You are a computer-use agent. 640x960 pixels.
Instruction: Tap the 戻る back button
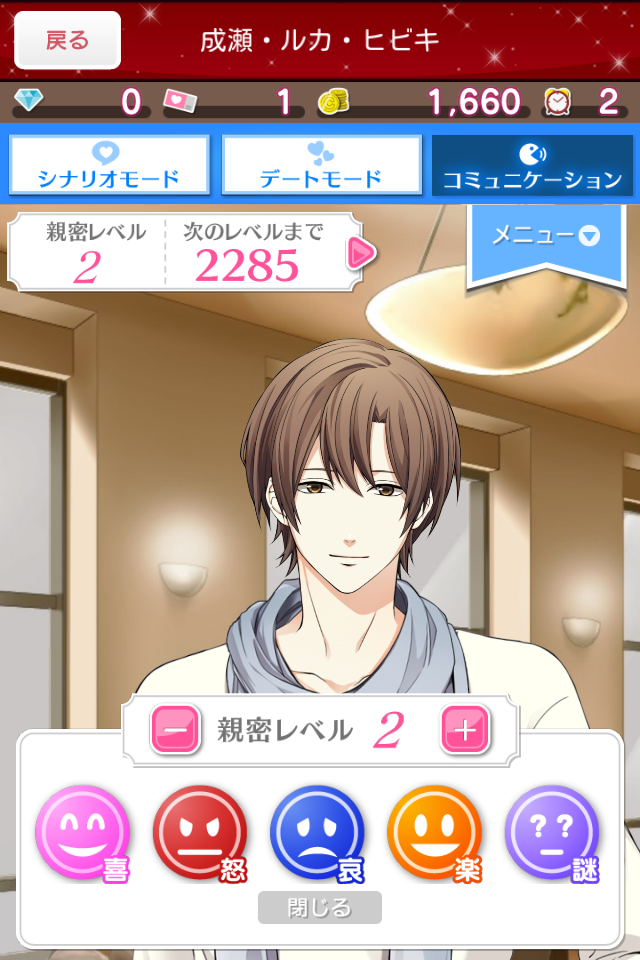pyautogui.click(x=67, y=40)
